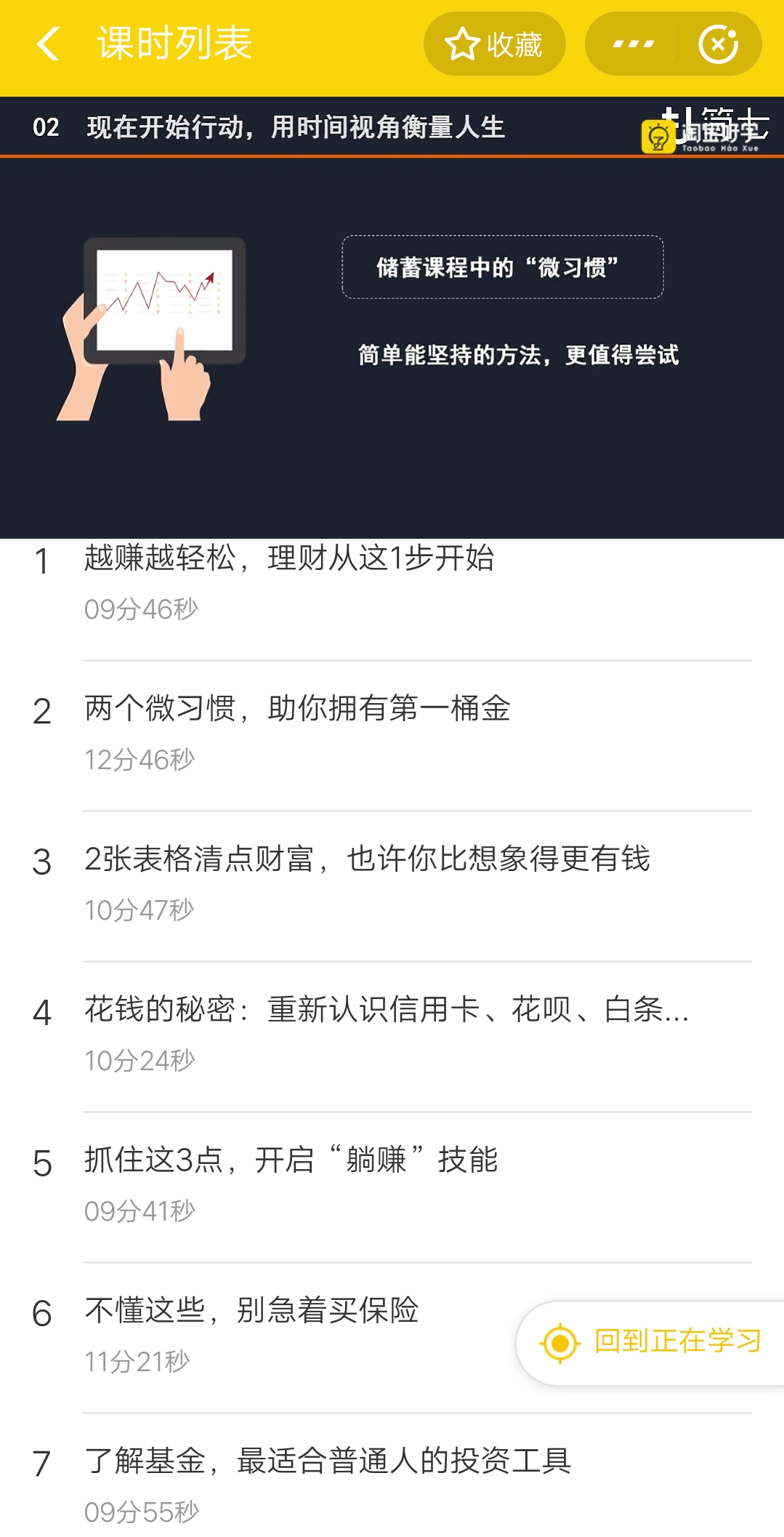Open lesson 5 抓住这3点
The width and height of the screenshot is (784, 1537).
click(x=392, y=1186)
